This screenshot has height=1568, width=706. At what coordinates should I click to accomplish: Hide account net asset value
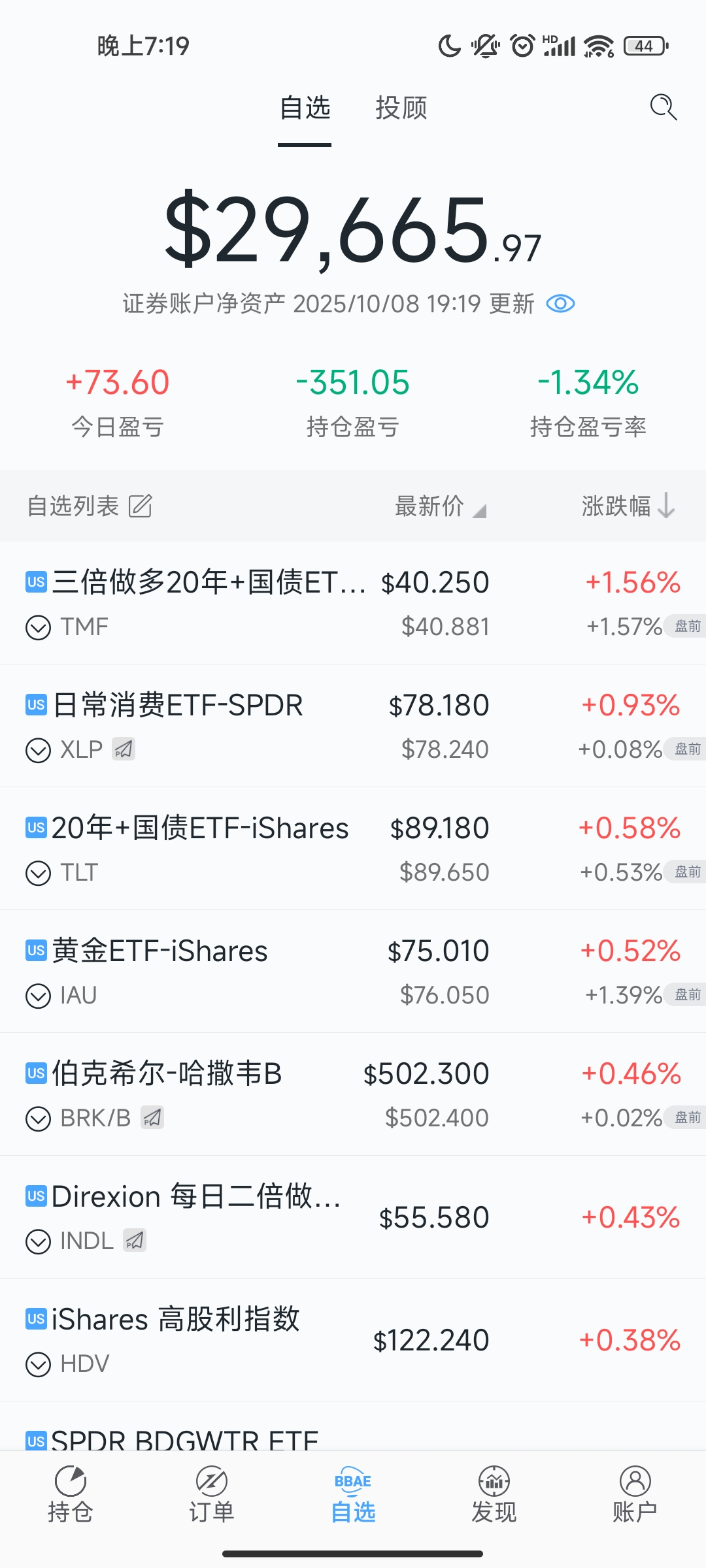[x=560, y=304]
